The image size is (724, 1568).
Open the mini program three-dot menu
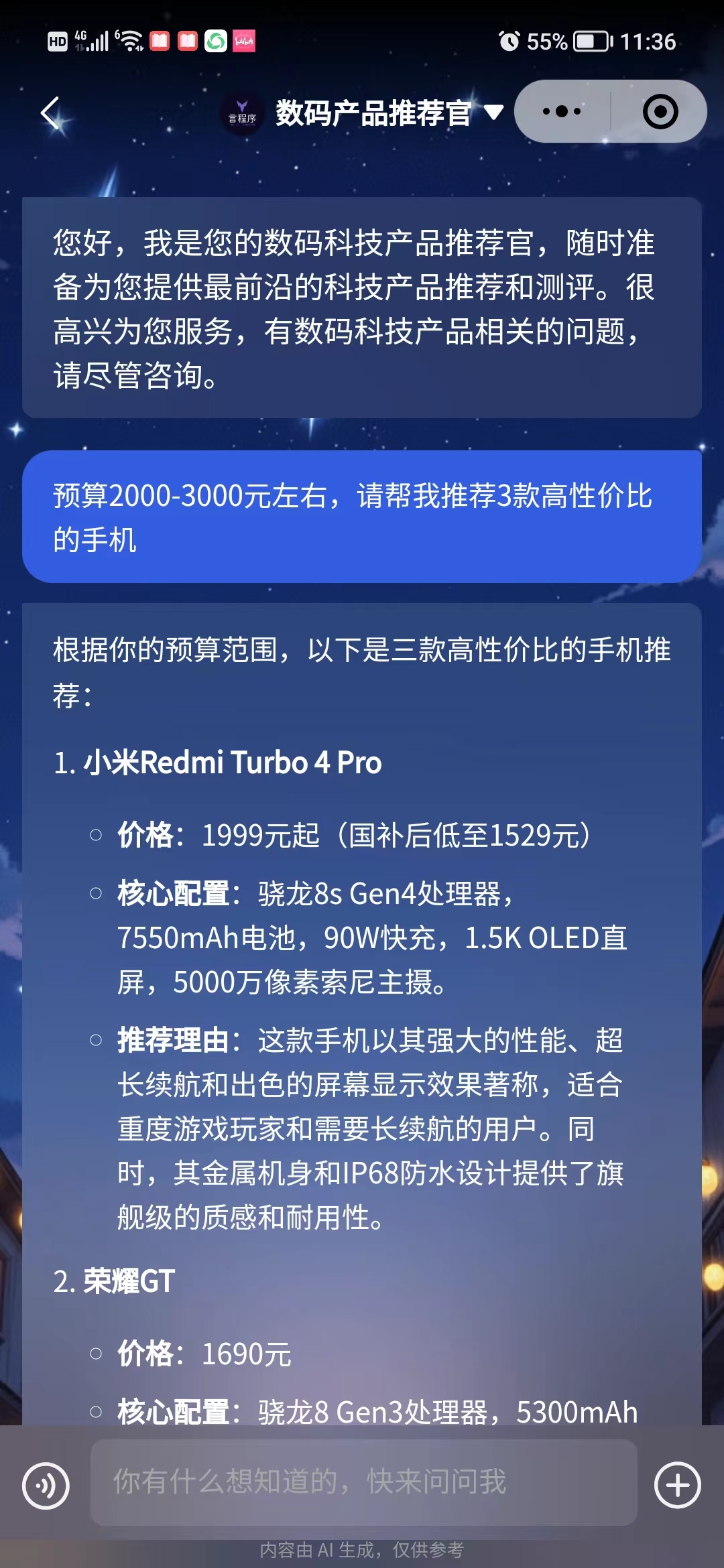[562, 111]
